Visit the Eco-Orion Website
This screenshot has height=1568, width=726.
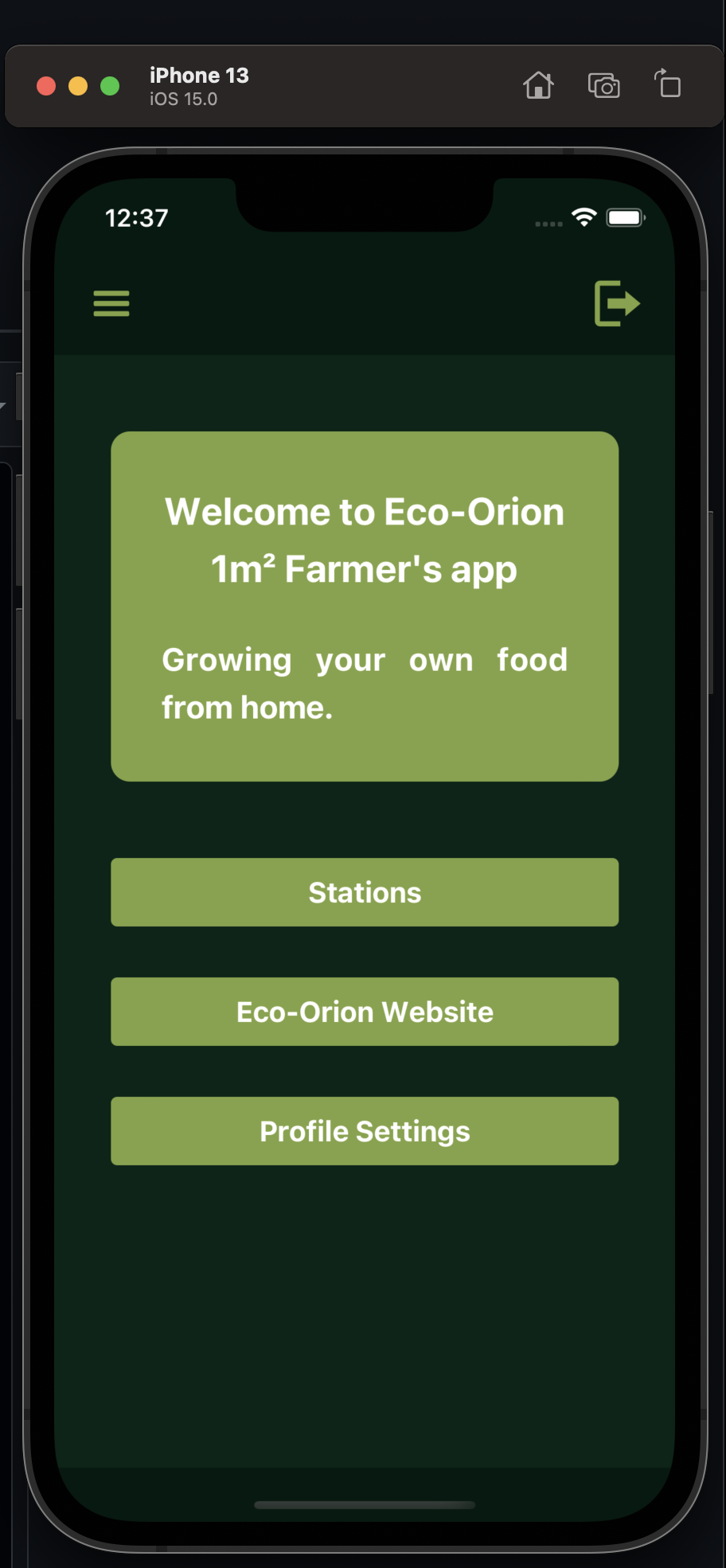coord(365,1012)
